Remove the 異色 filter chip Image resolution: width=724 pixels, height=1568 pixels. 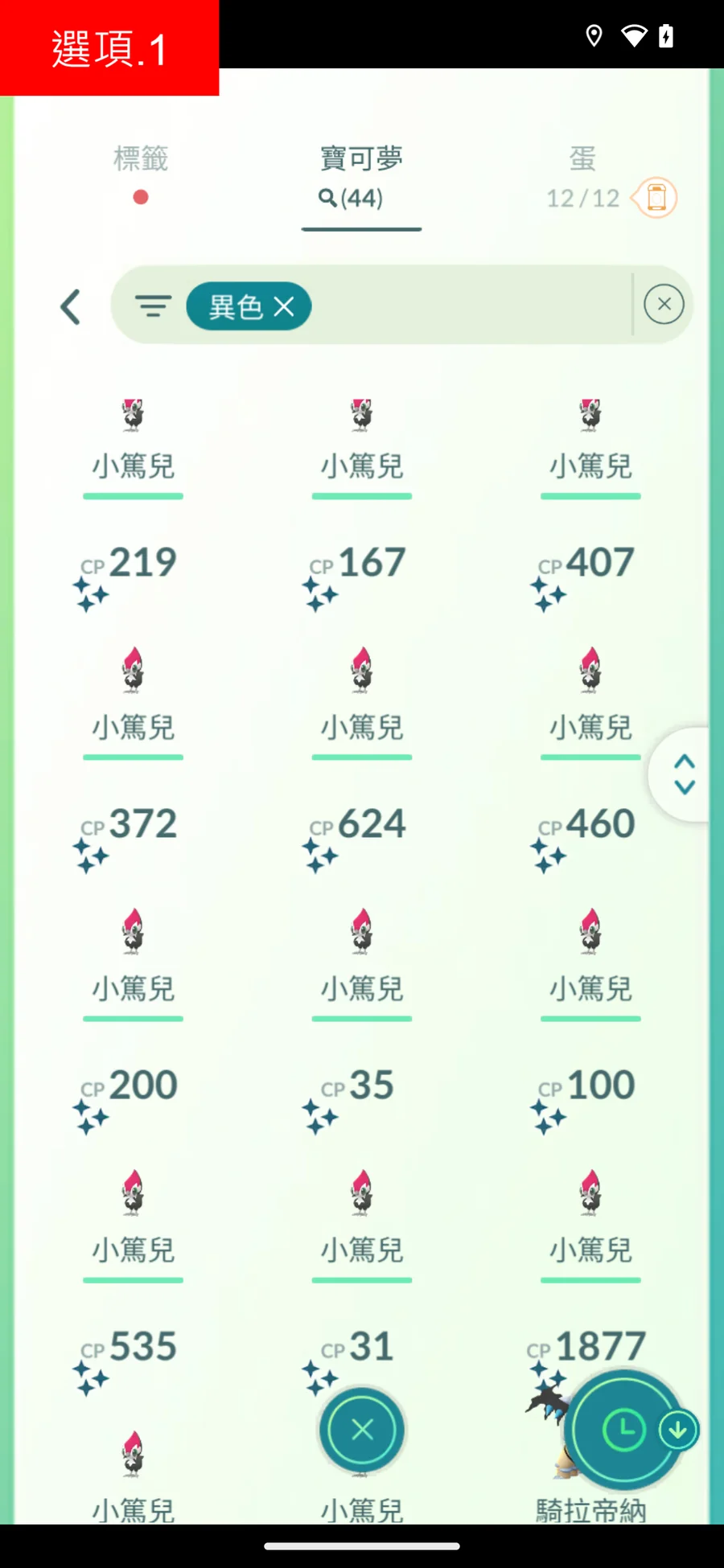tap(284, 306)
